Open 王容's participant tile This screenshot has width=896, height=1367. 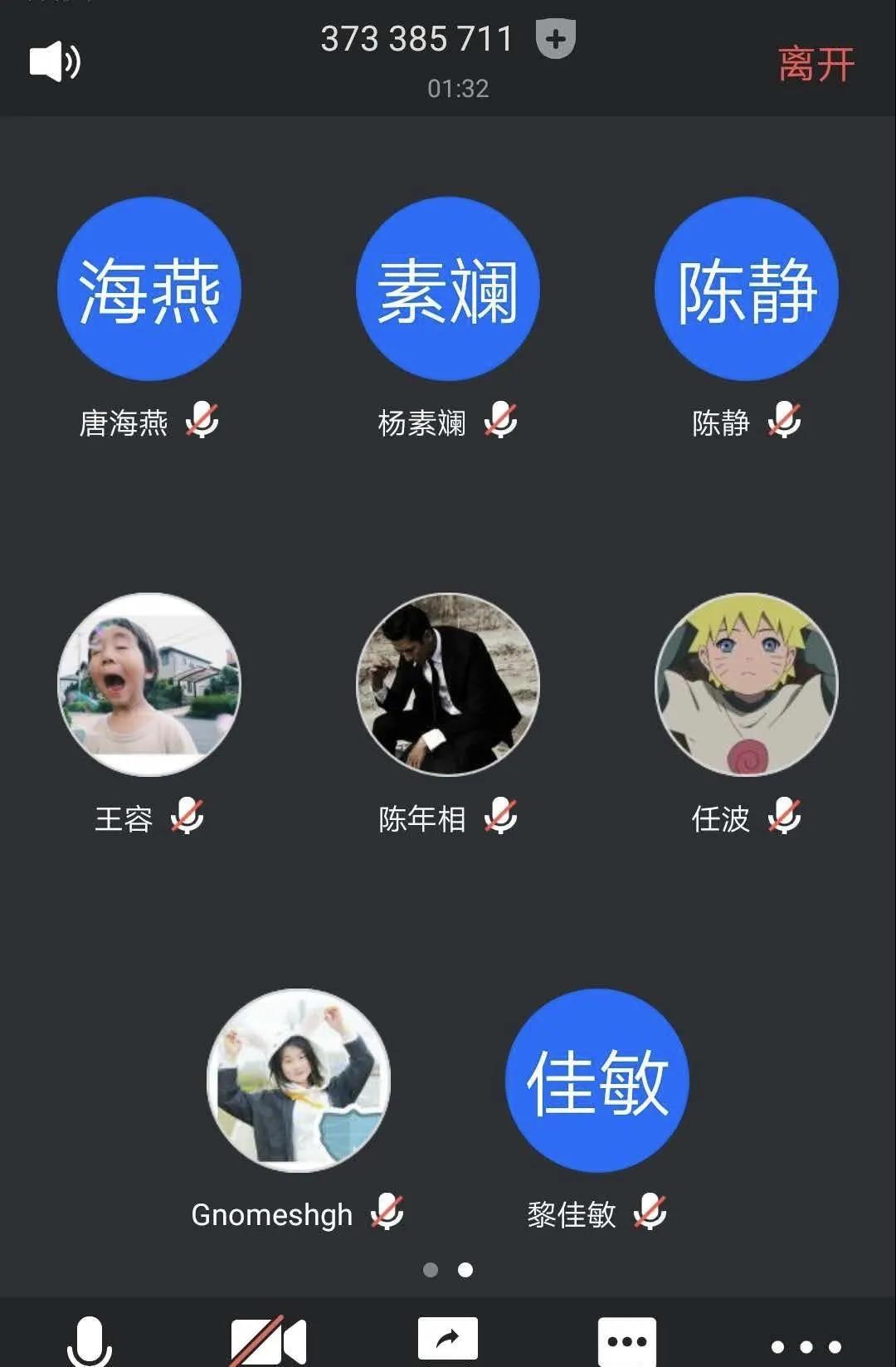(x=149, y=685)
